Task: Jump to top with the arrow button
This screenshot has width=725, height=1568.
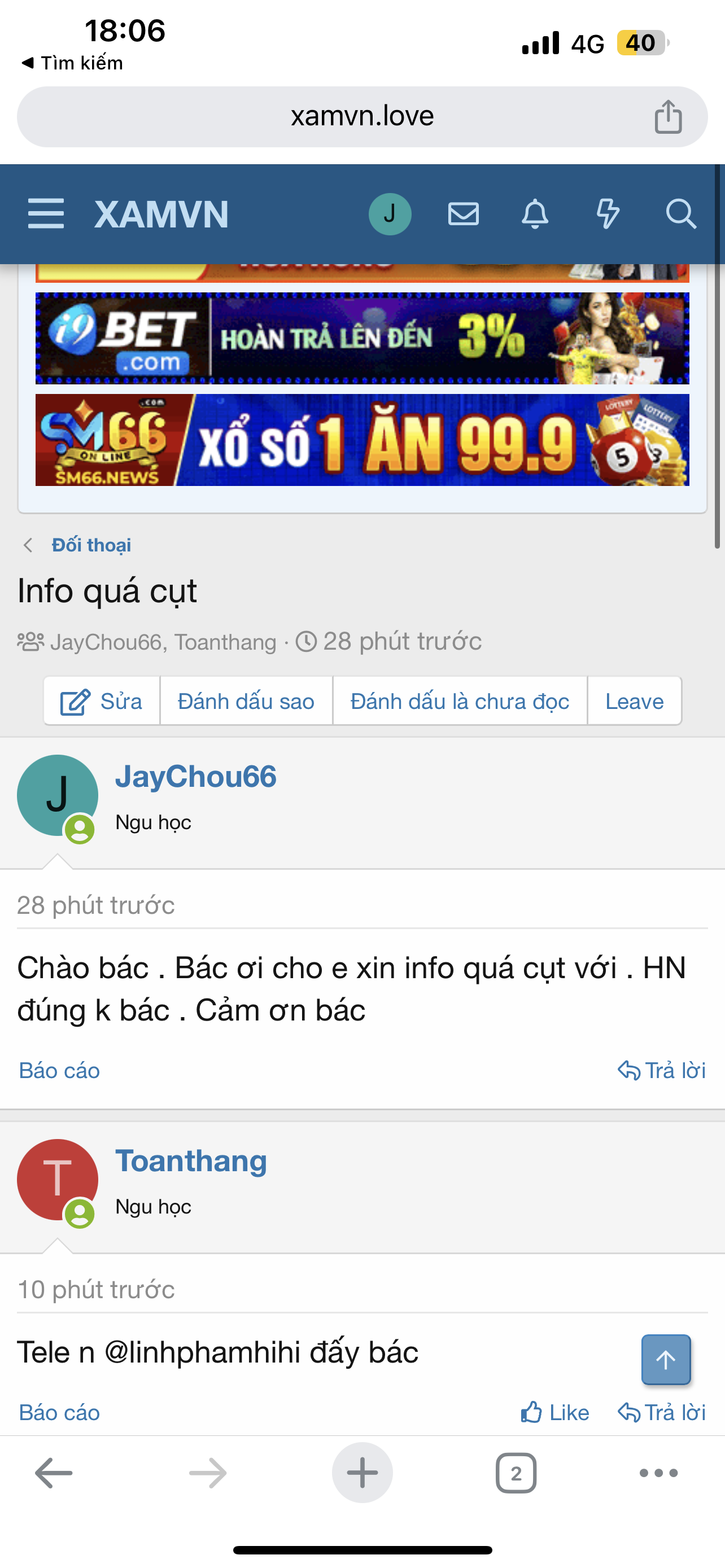Action: (665, 1359)
